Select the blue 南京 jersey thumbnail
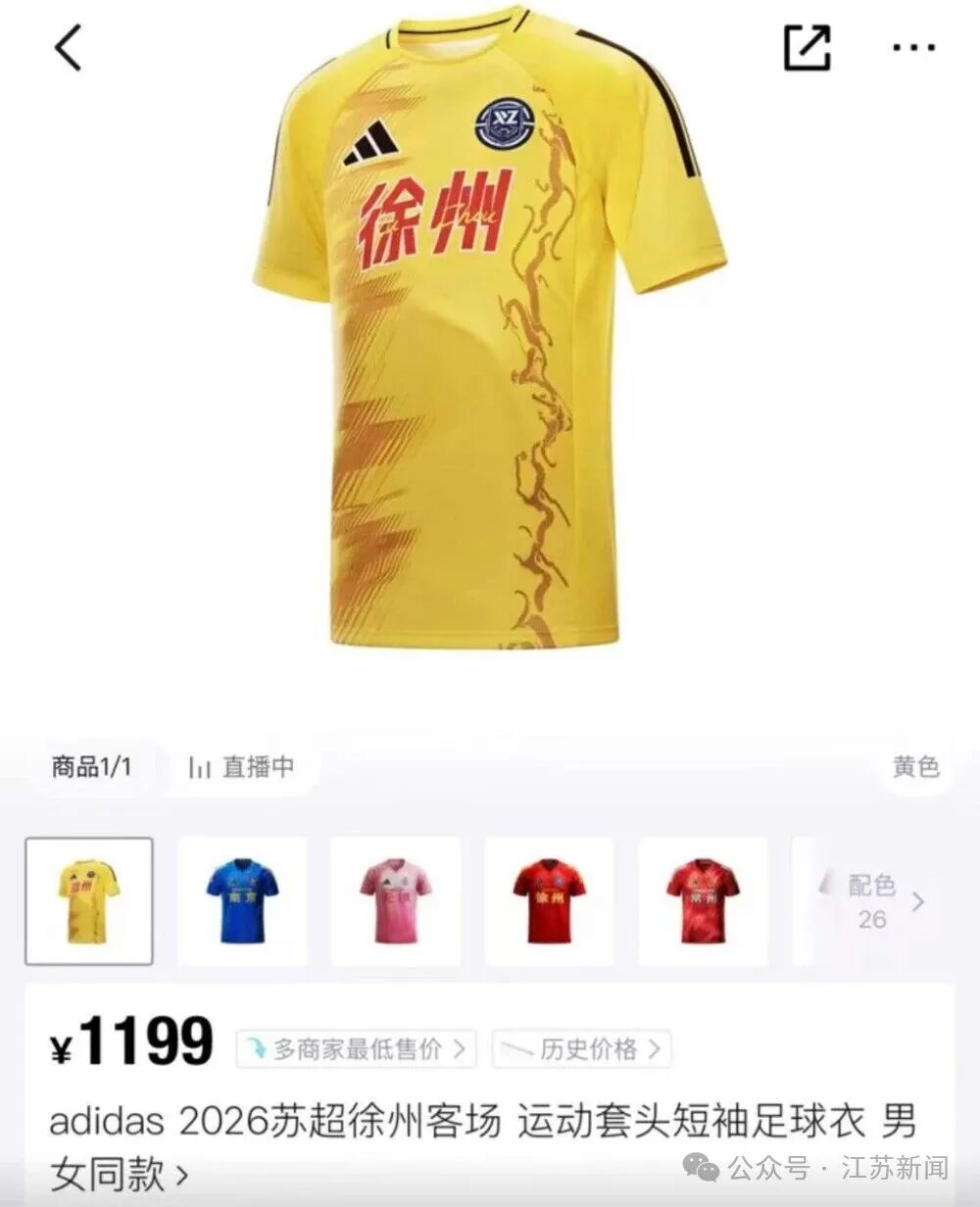The width and height of the screenshot is (980, 1207). coord(242,899)
